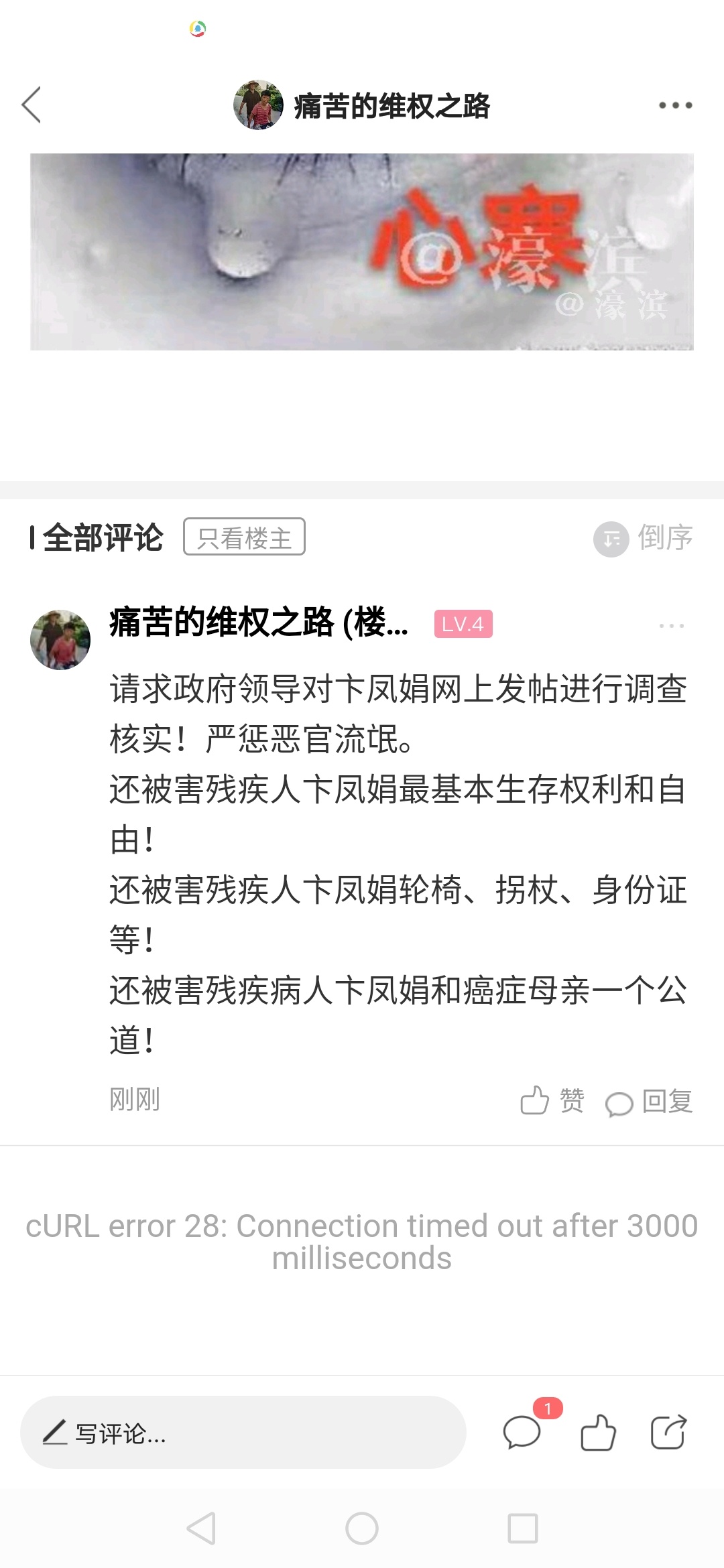Open commenter 痛苦的维权之路's profile picture
The image size is (724, 1568).
[60, 639]
